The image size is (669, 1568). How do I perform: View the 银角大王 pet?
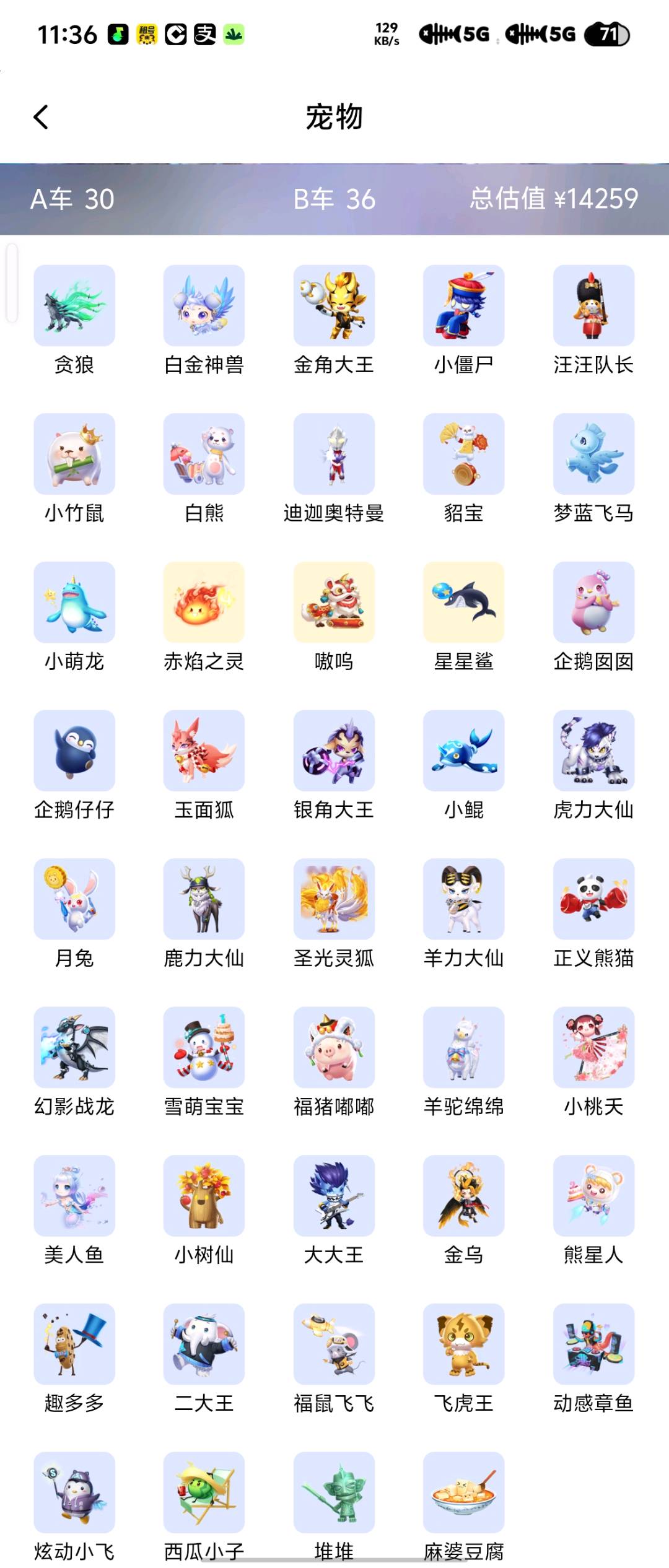point(334,751)
